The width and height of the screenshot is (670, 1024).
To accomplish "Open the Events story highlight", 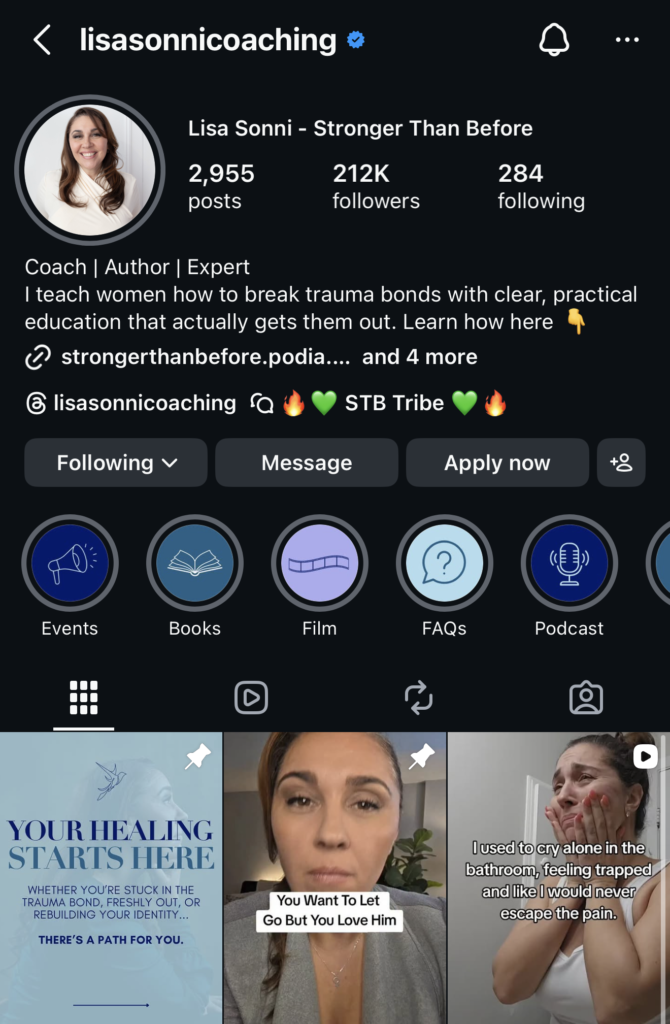I will tap(70, 563).
